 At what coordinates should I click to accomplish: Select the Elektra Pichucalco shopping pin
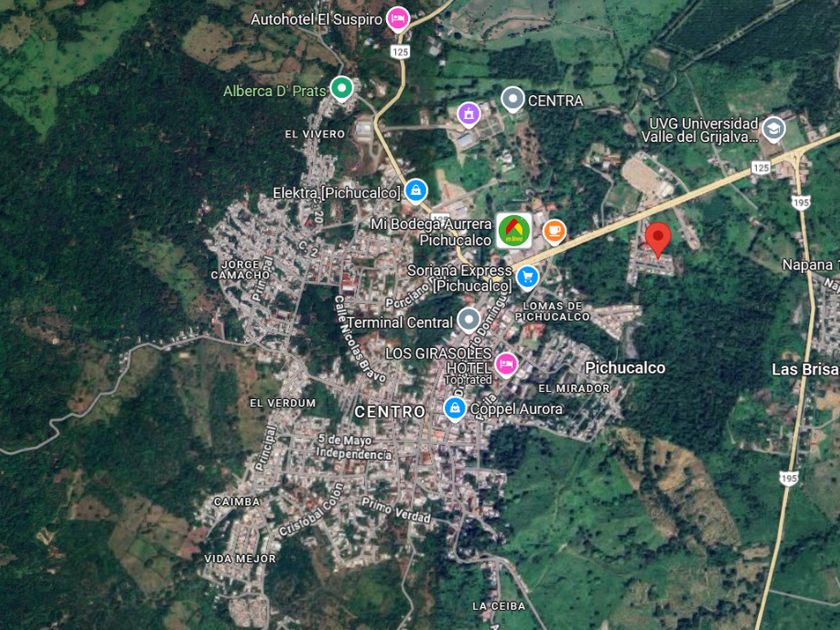pos(416,191)
